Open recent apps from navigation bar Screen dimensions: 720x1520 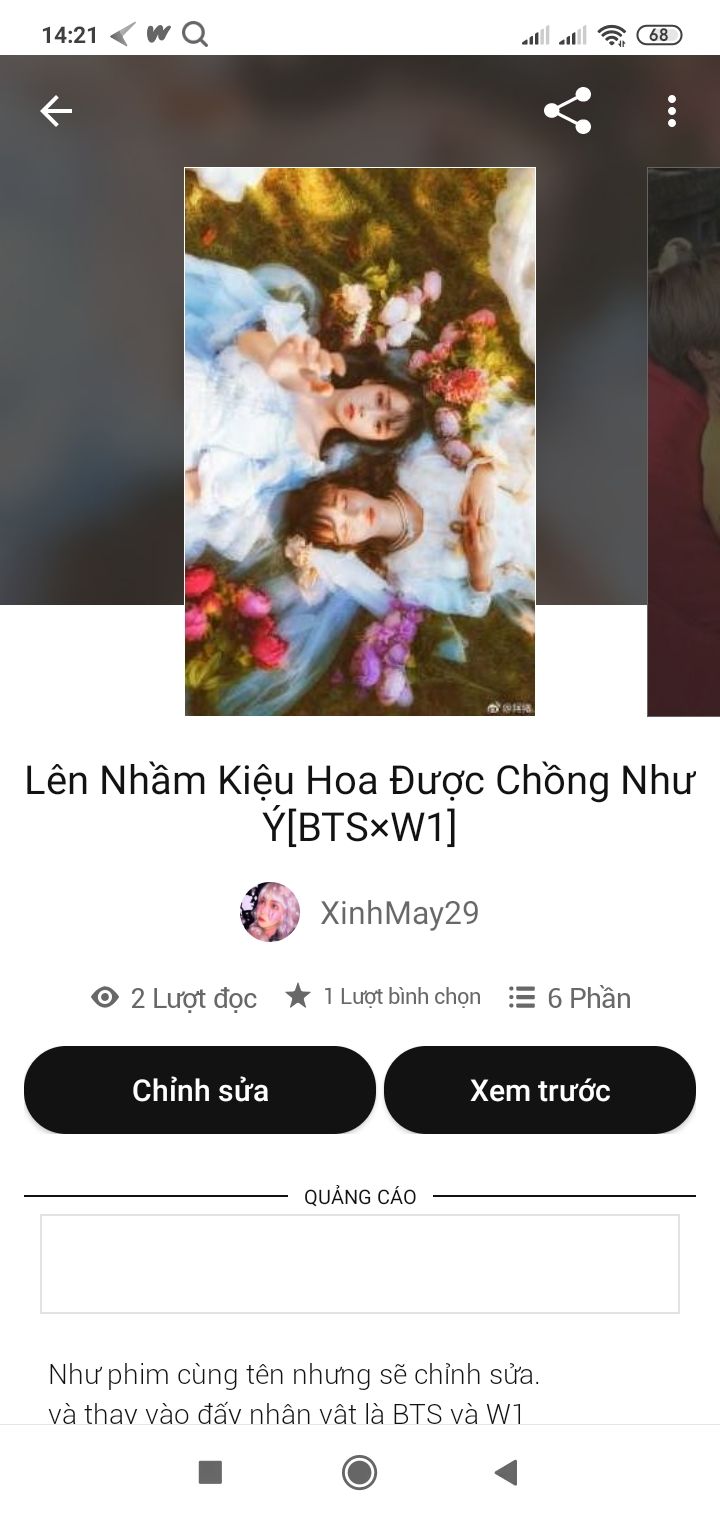(x=210, y=1472)
